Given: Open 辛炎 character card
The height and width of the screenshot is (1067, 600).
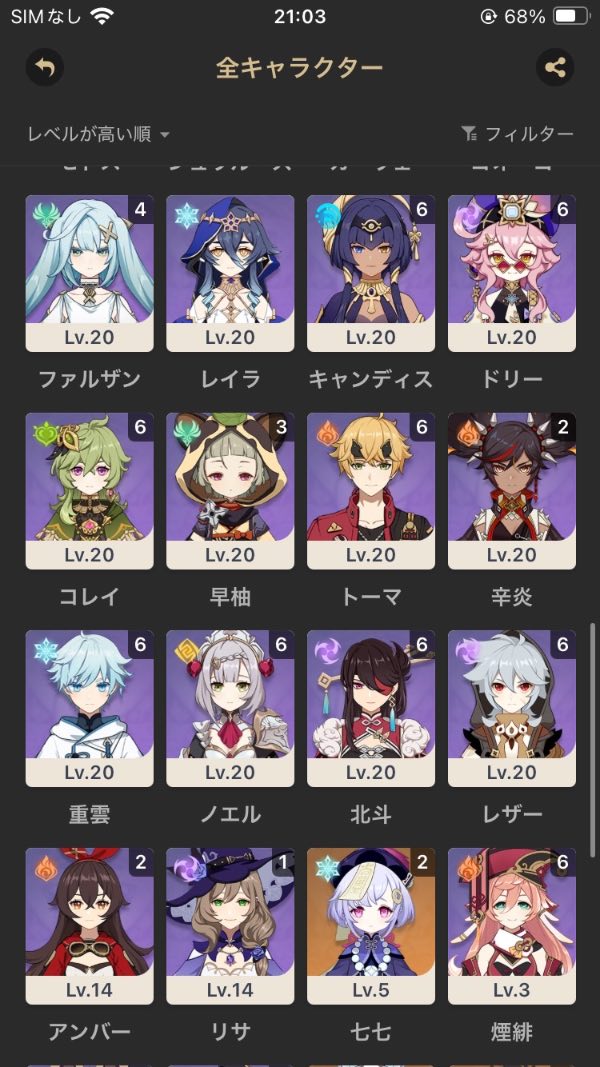Looking at the screenshot, I should [x=512, y=490].
